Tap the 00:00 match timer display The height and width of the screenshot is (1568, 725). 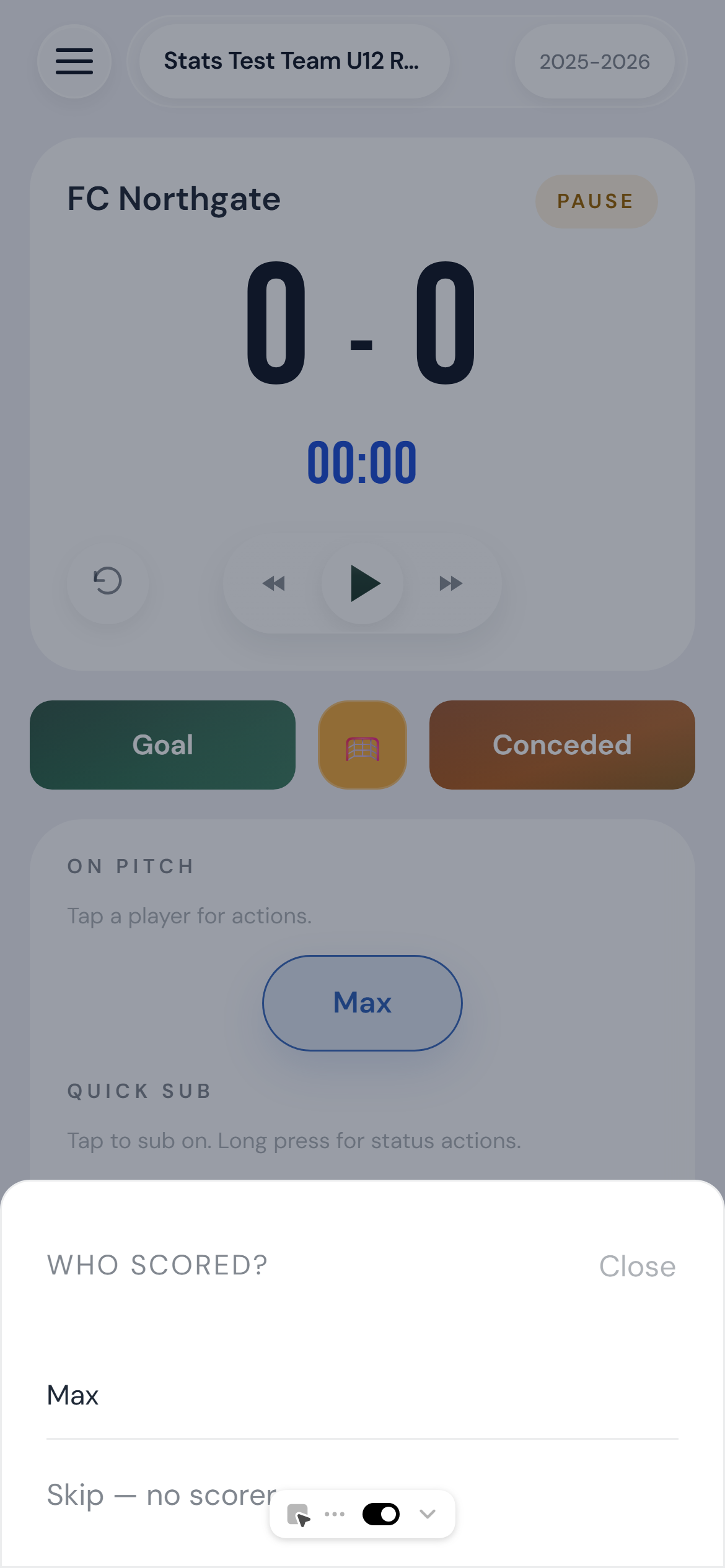pos(362,461)
